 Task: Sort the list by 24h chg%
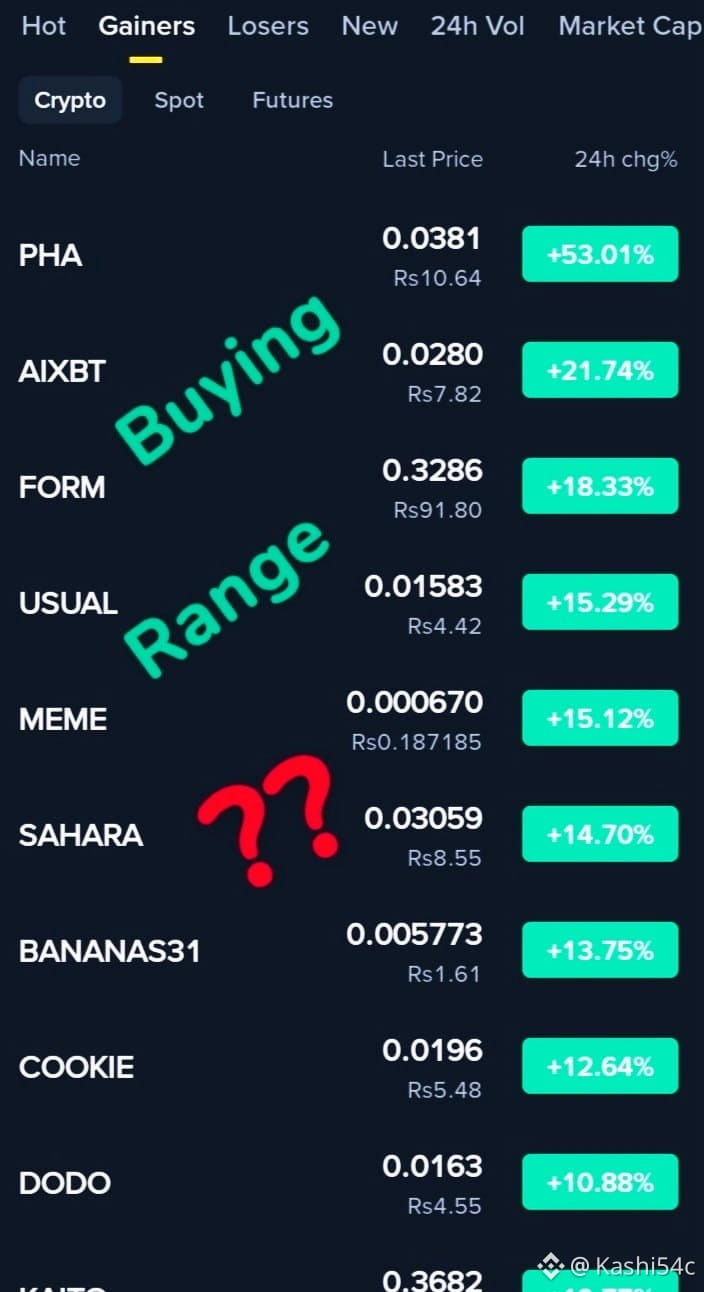(625, 159)
